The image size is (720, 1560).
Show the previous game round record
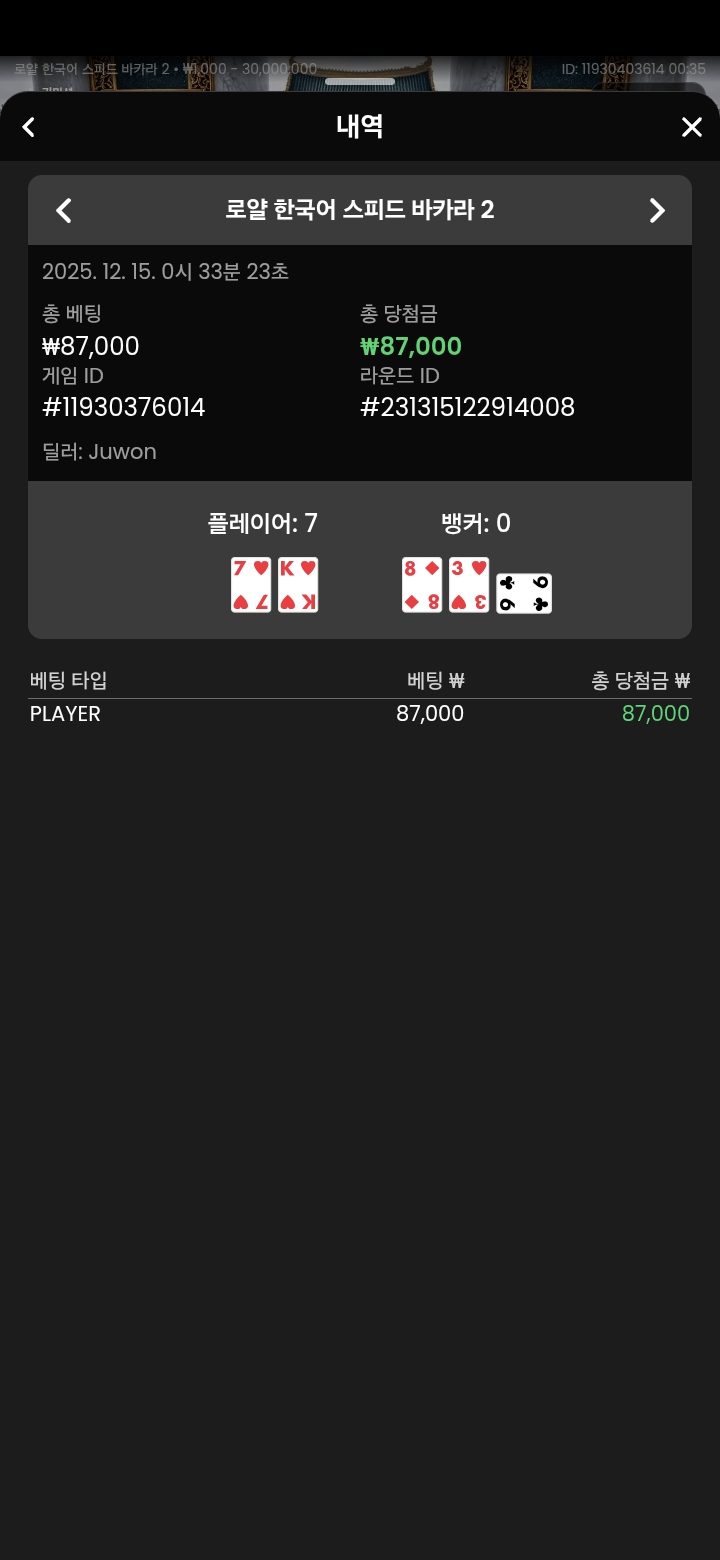[x=64, y=210]
